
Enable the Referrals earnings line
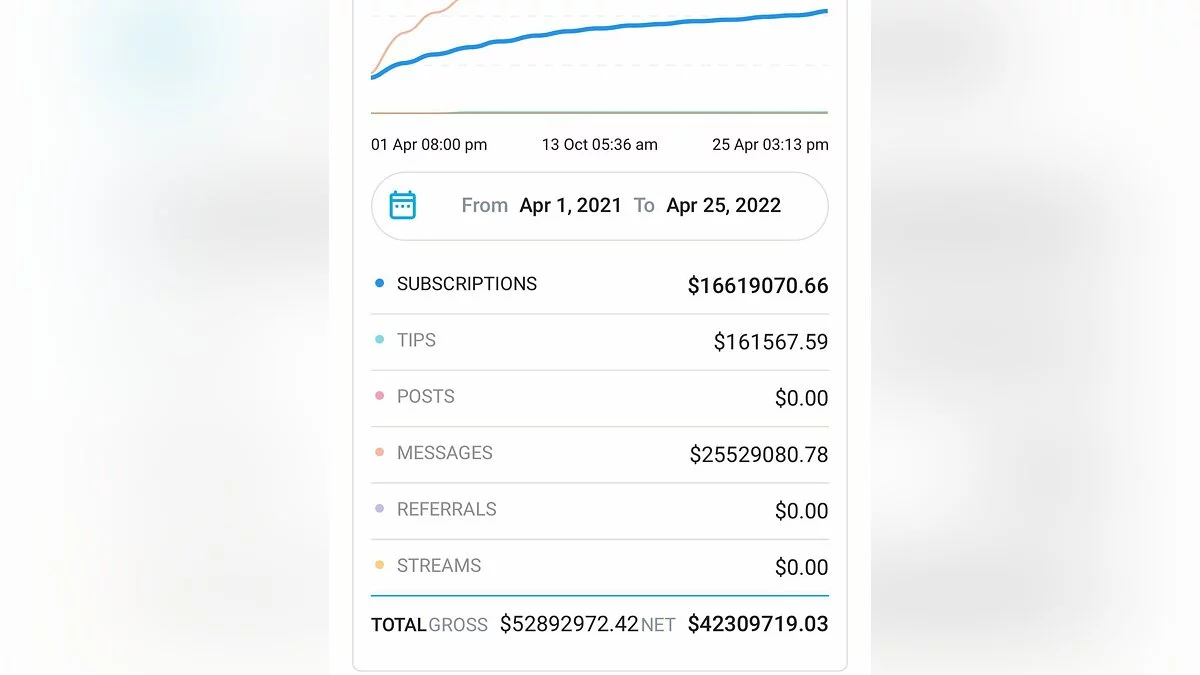click(x=446, y=509)
